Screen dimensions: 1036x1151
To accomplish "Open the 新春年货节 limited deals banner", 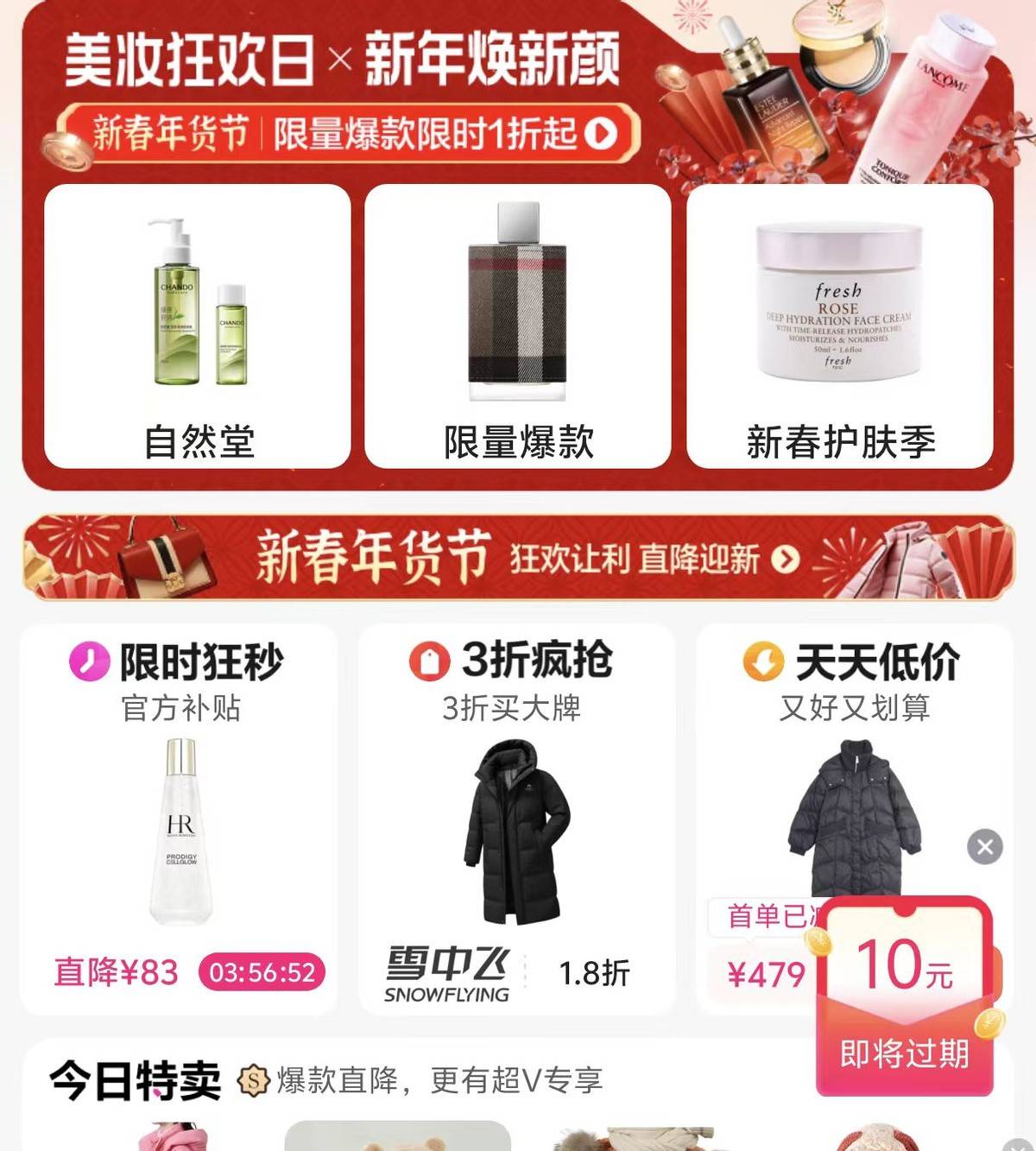I will click(x=352, y=134).
